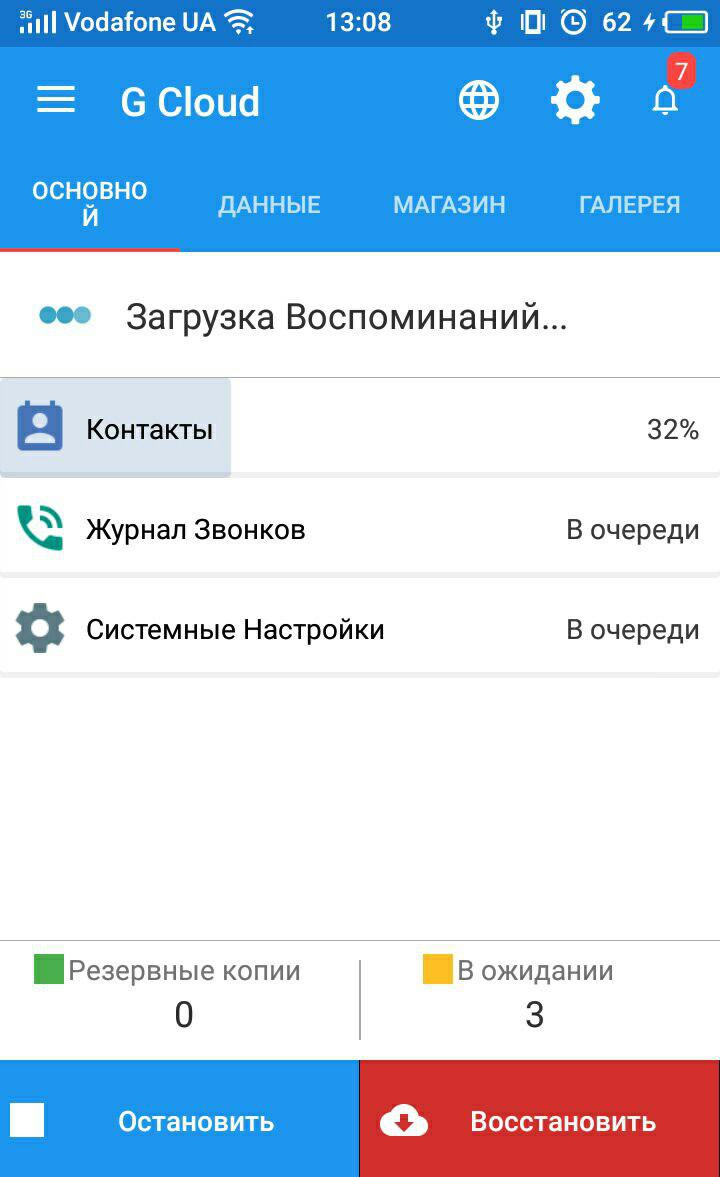The height and width of the screenshot is (1177, 720).
Task: Open the Журнал Звонков row
Action: click(360, 529)
